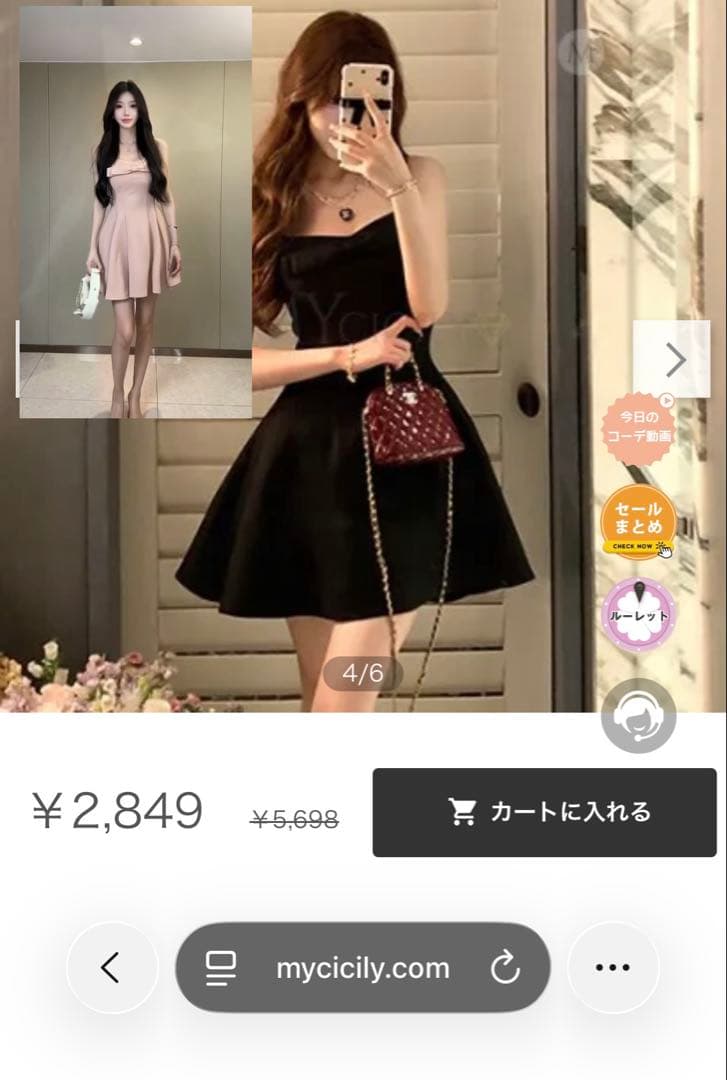Open the ルーレット roulette game

click(x=638, y=615)
